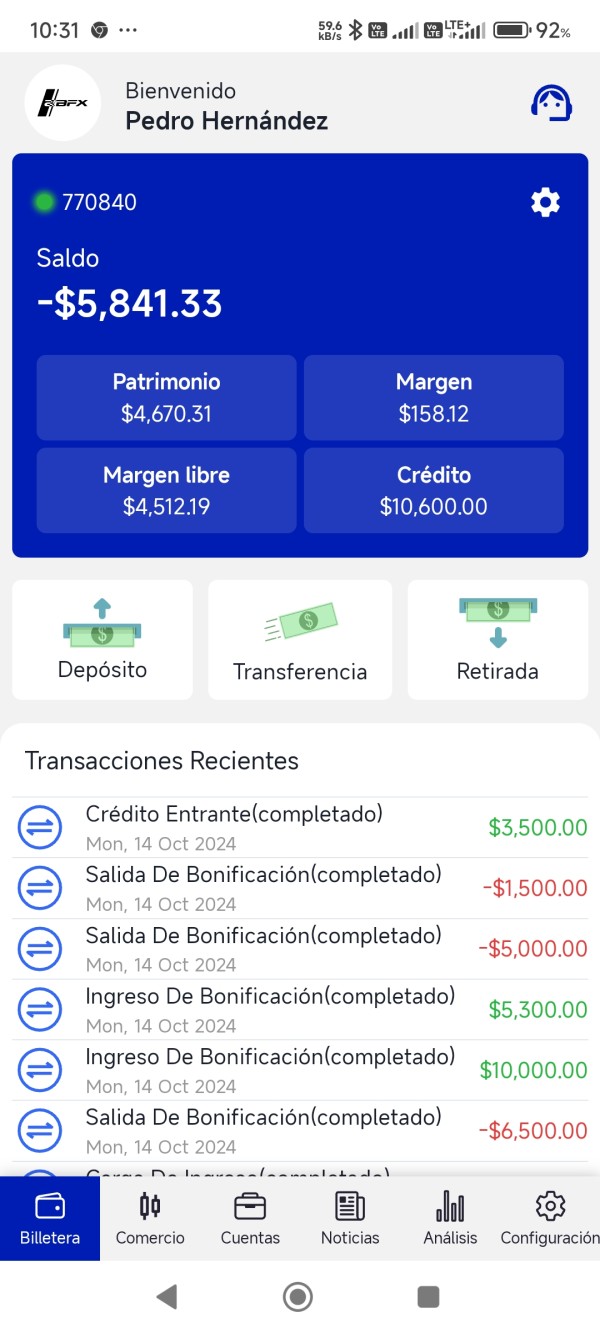The image size is (600, 1333).
Task: Open the Retirada withdrawal option
Action: 498,640
